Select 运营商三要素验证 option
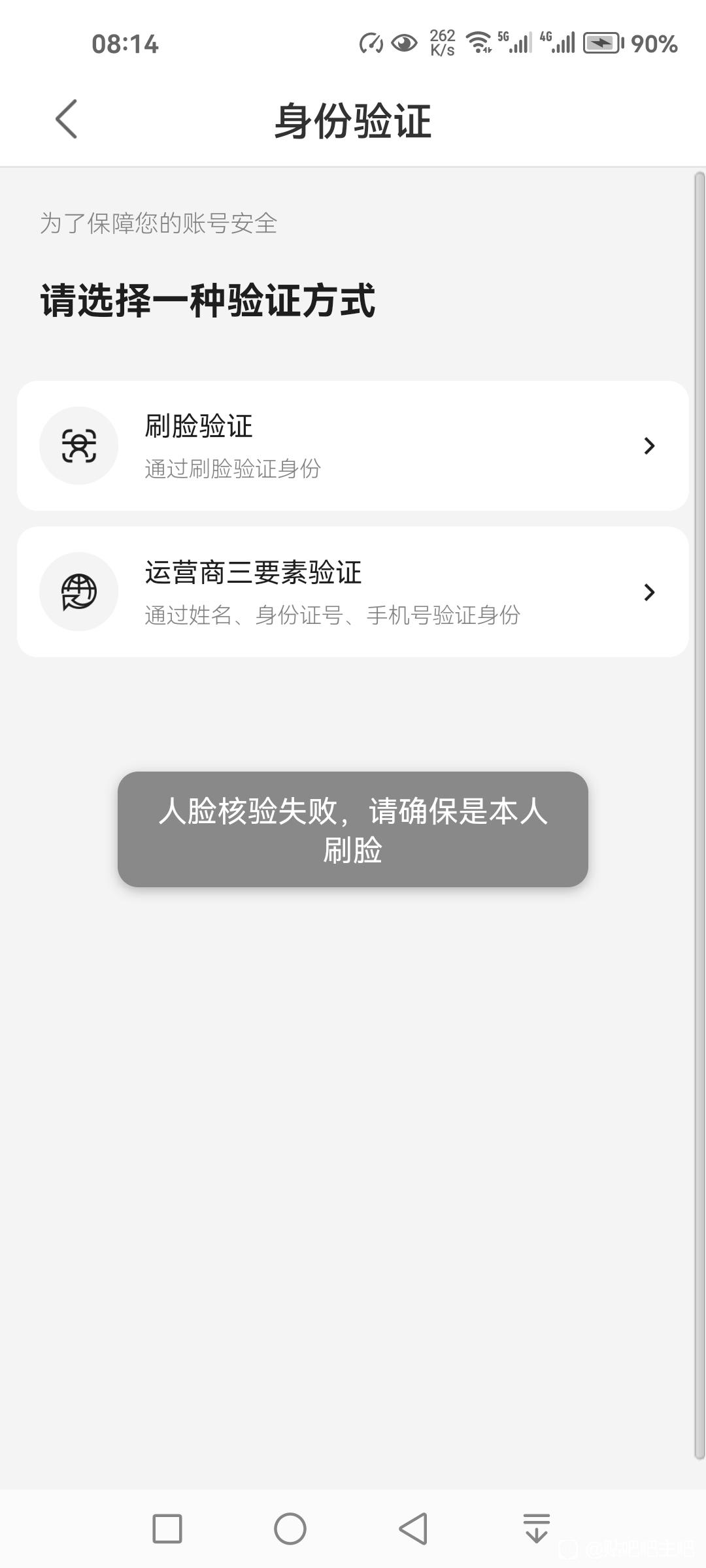Viewport: 706px width, 1568px height. pos(353,592)
